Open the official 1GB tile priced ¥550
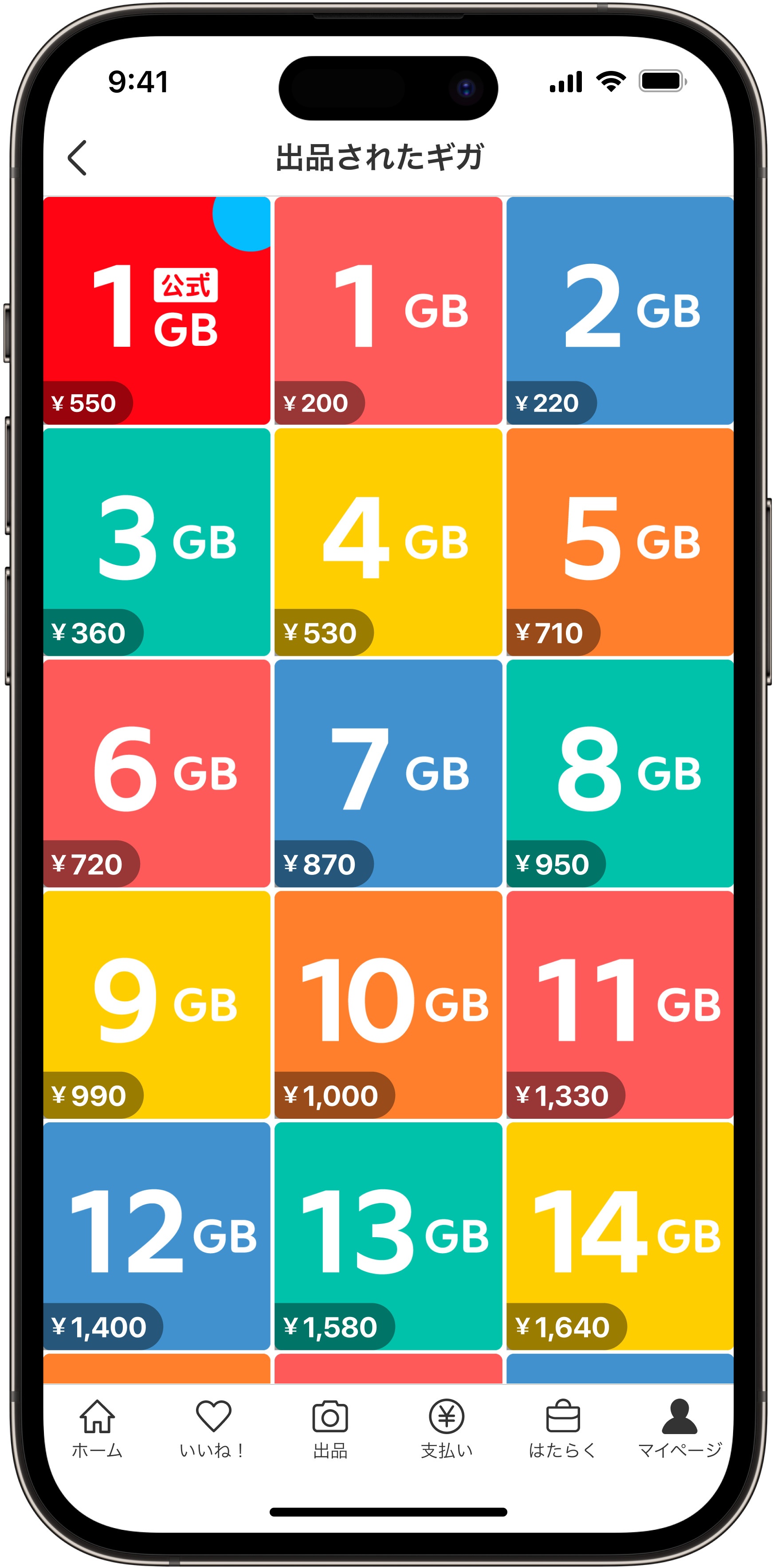This screenshot has height=1568, width=777. (x=157, y=310)
